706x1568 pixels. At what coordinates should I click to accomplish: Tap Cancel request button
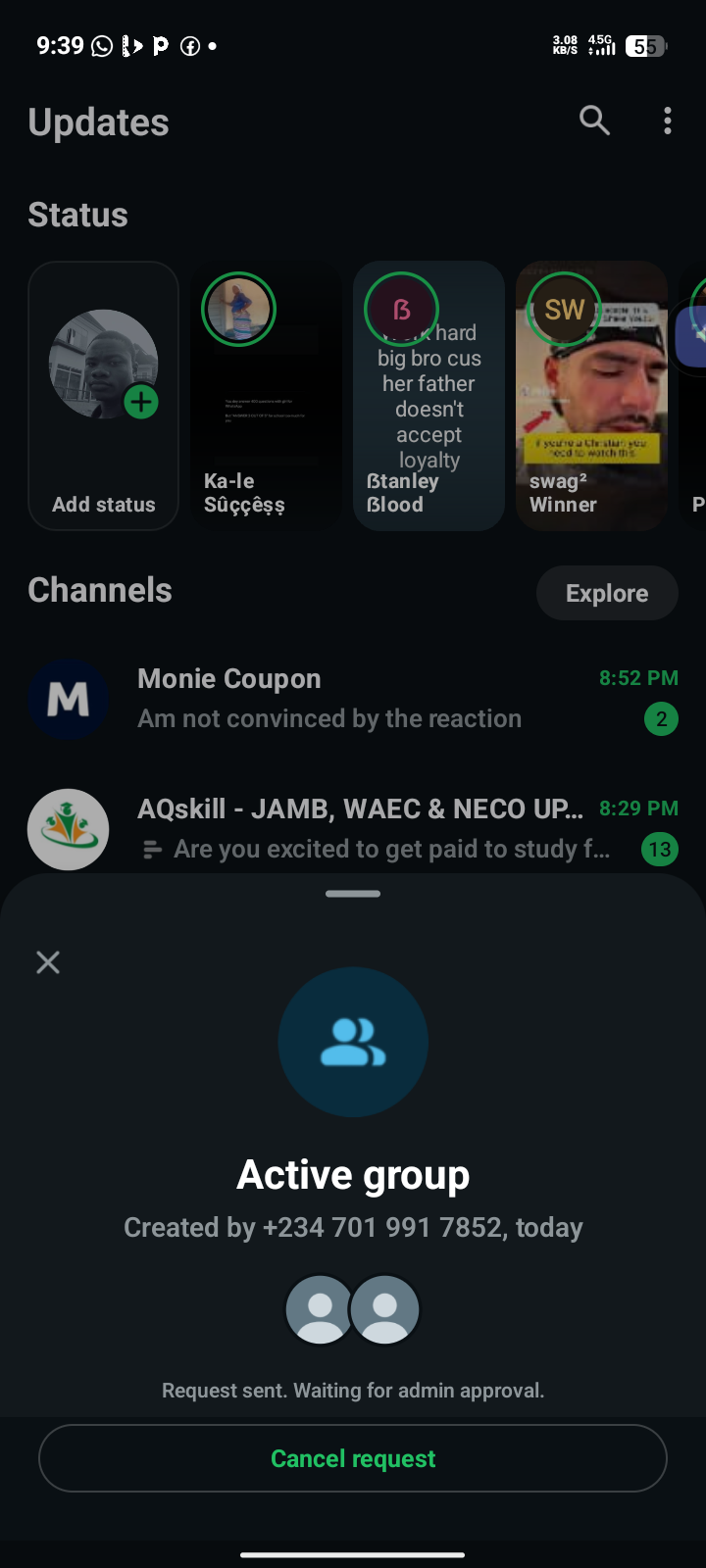click(353, 1458)
